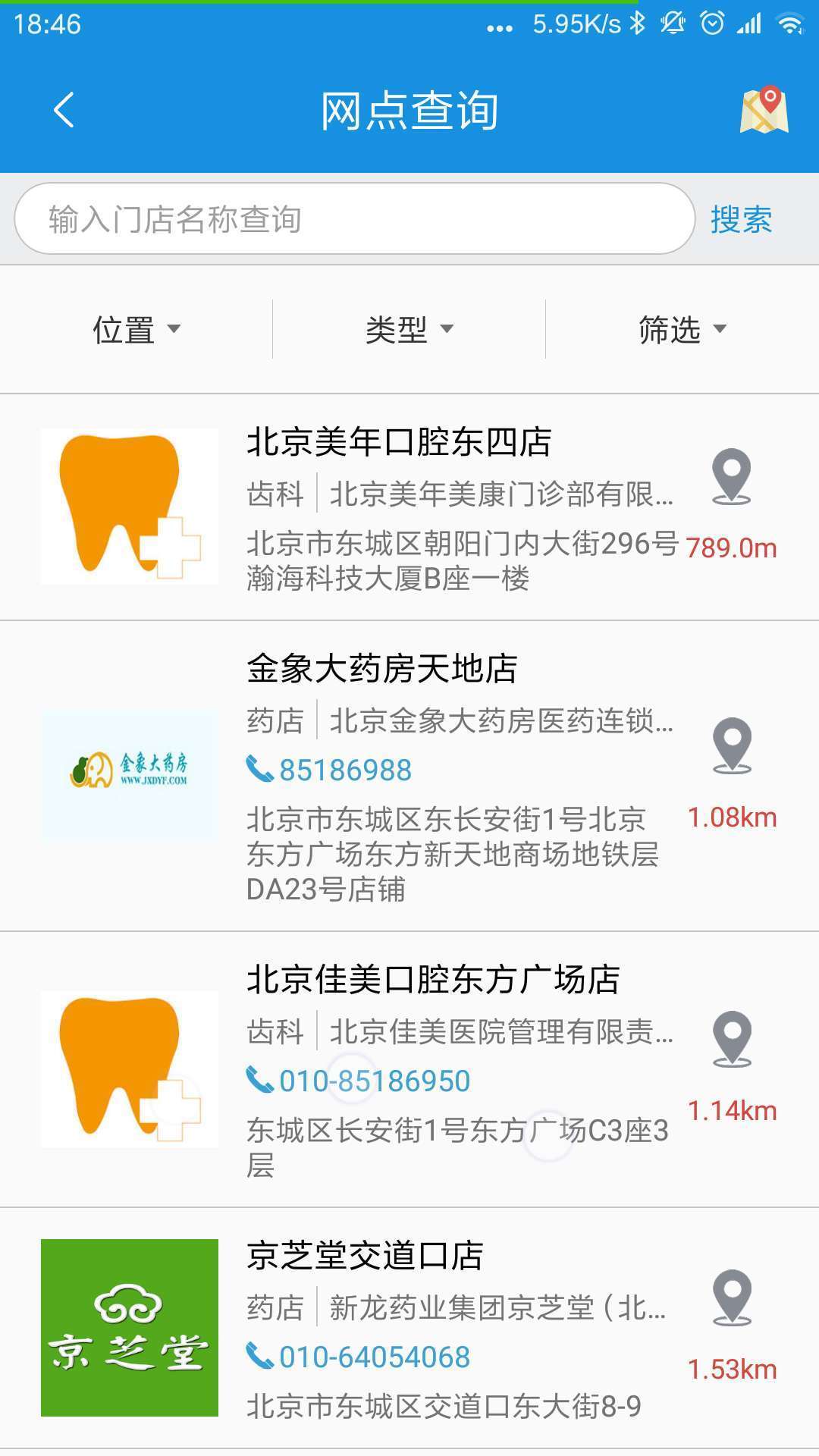Show 金象大药房天地店 location pin
The width and height of the screenshot is (819, 1456).
click(x=732, y=746)
